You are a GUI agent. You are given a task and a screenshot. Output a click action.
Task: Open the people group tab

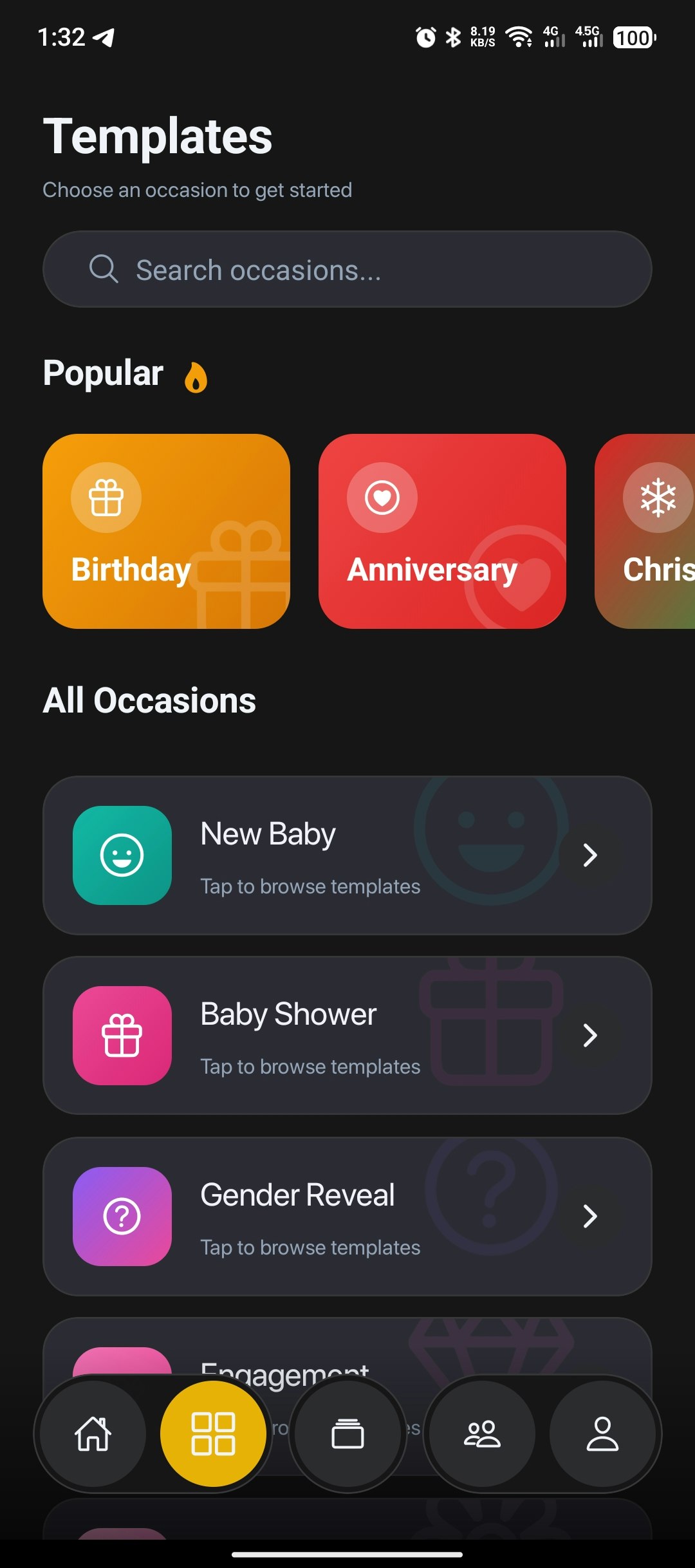point(482,1434)
